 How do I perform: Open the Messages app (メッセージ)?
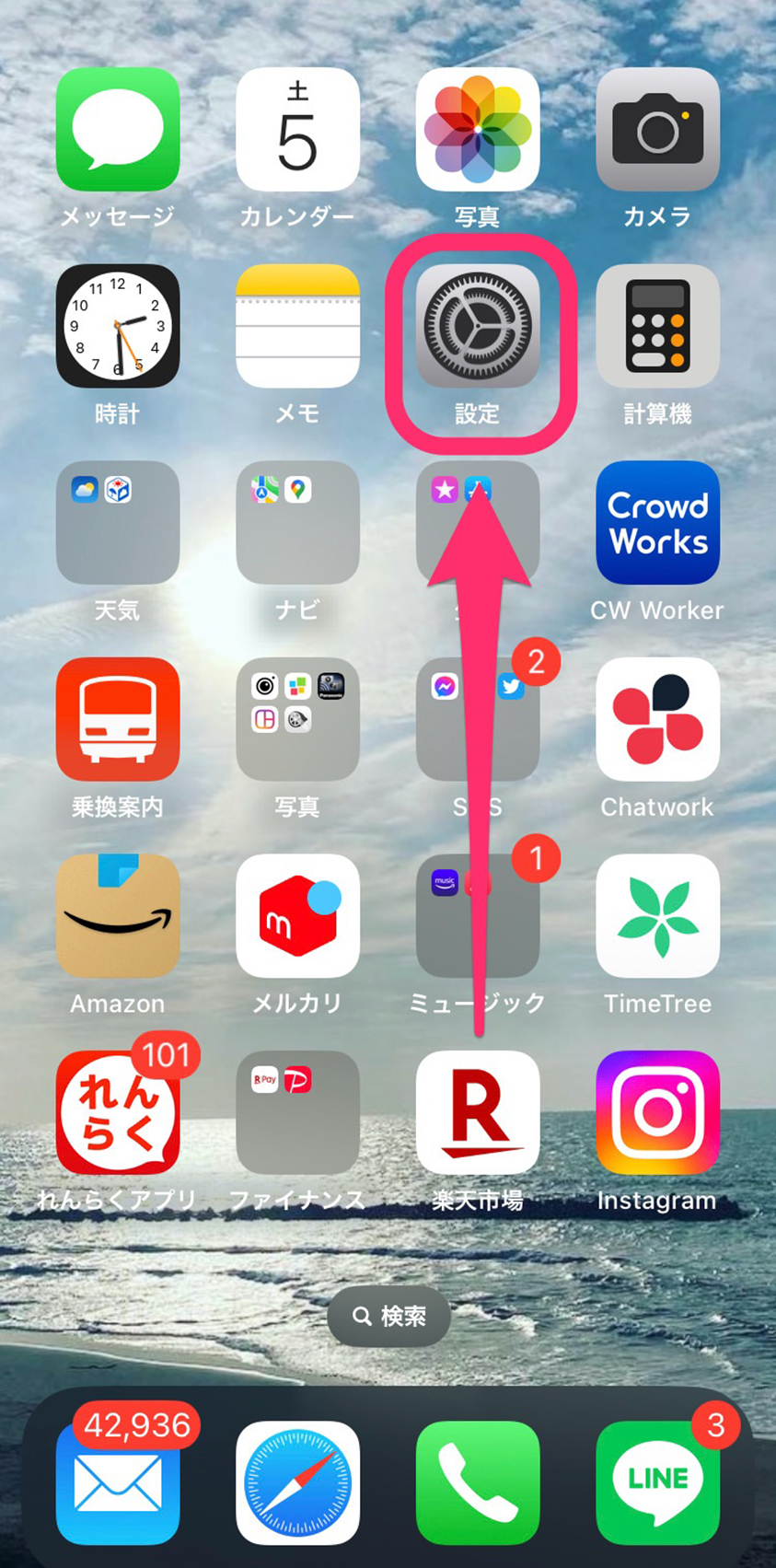pyautogui.click(x=117, y=130)
